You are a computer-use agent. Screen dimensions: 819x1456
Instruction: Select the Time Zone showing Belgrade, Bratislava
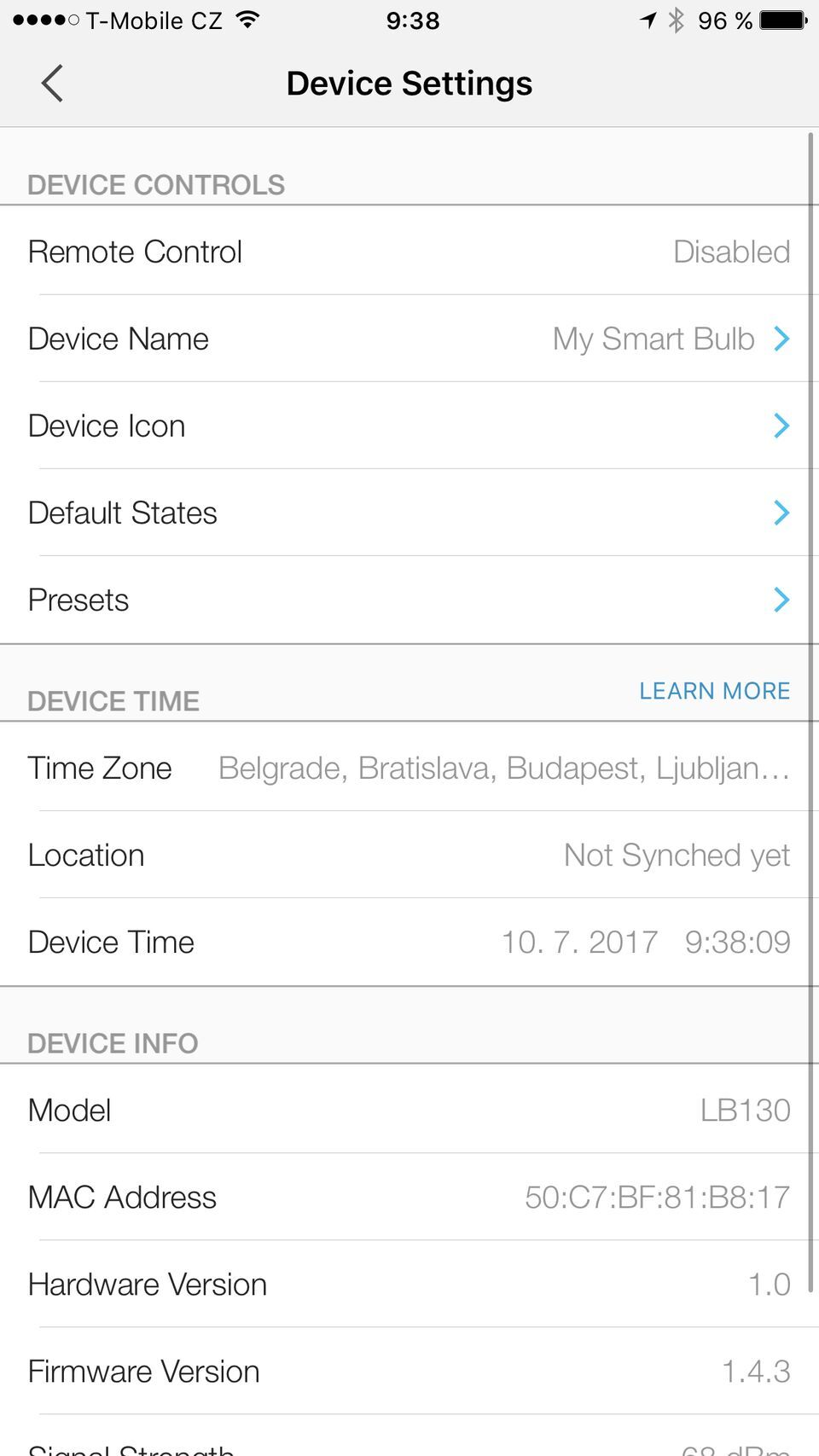409,768
